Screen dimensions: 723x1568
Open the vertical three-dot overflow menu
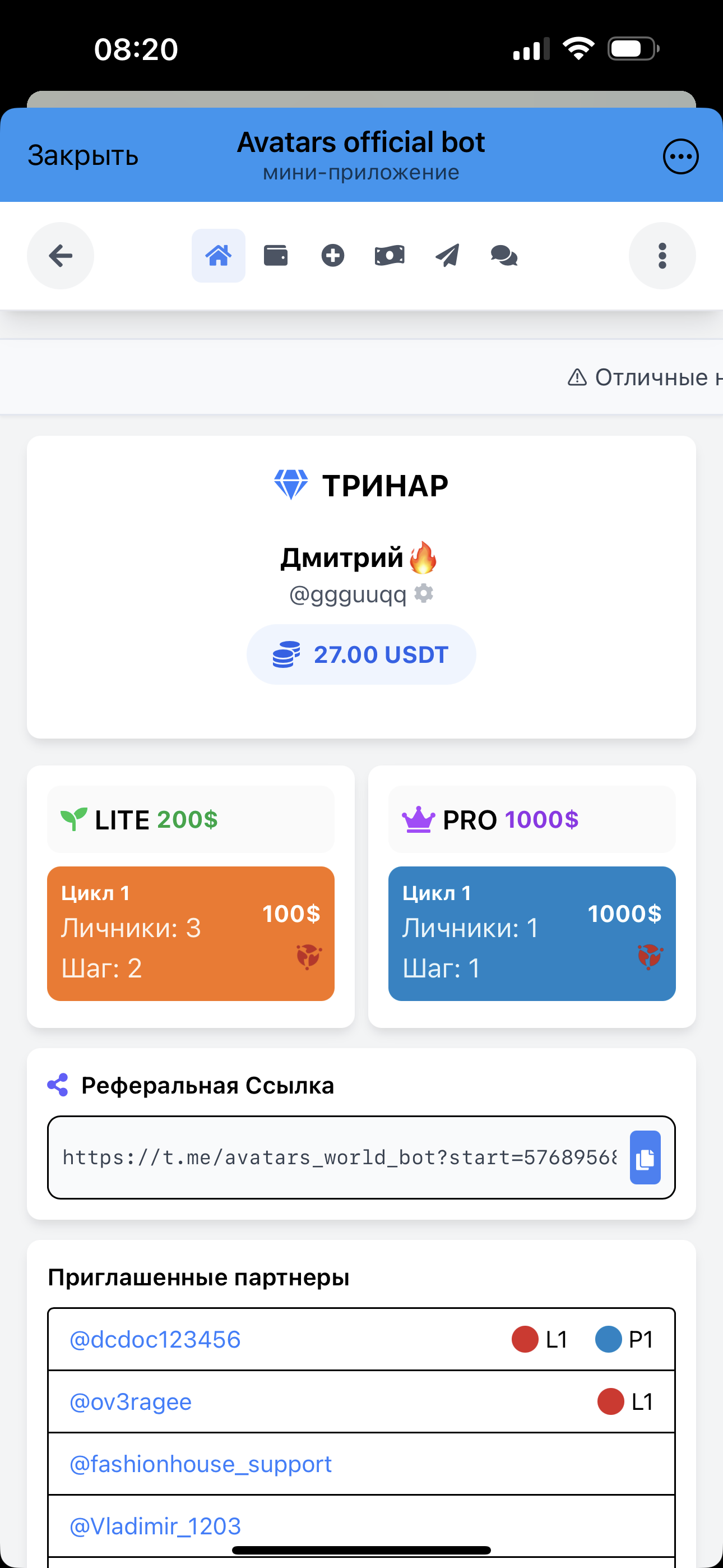662,256
